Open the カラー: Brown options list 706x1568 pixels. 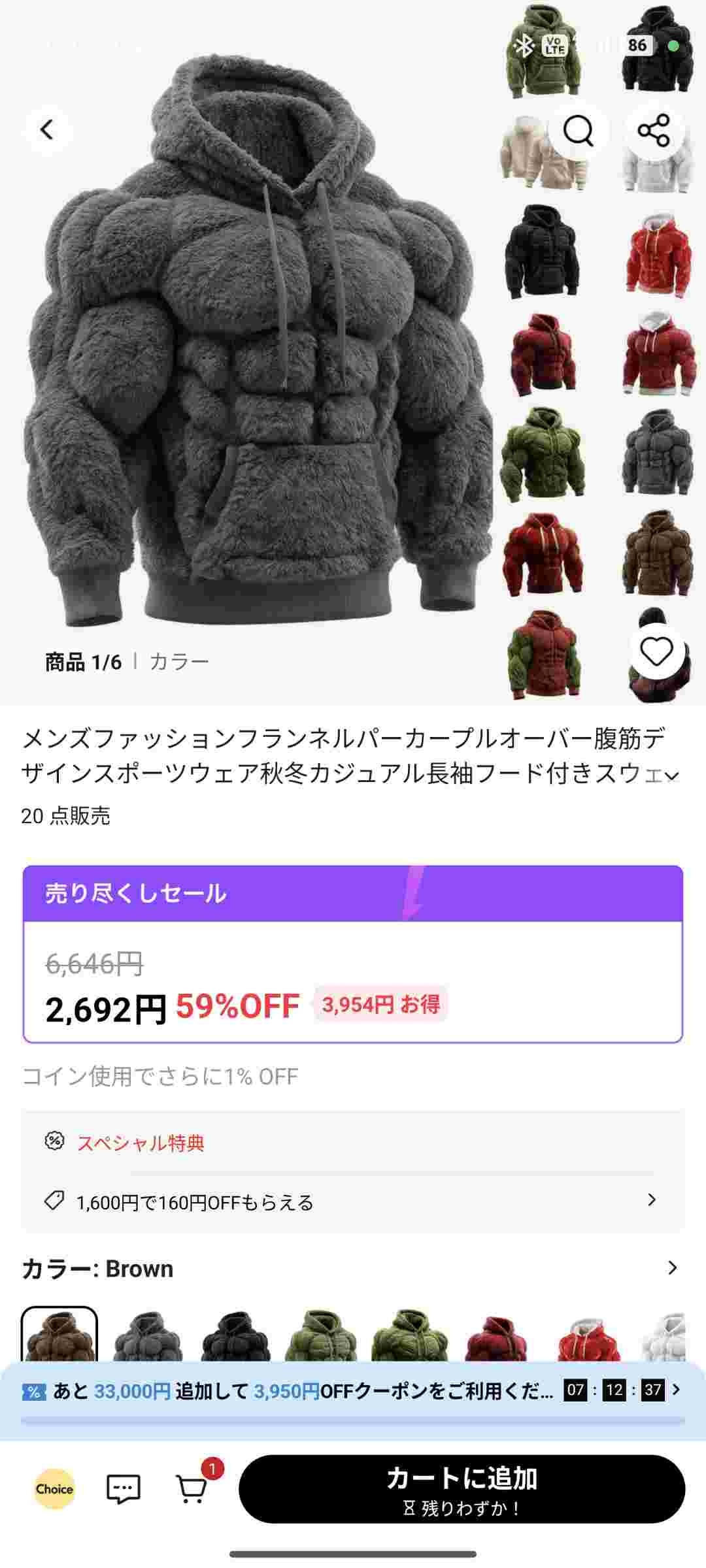tap(672, 1268)
